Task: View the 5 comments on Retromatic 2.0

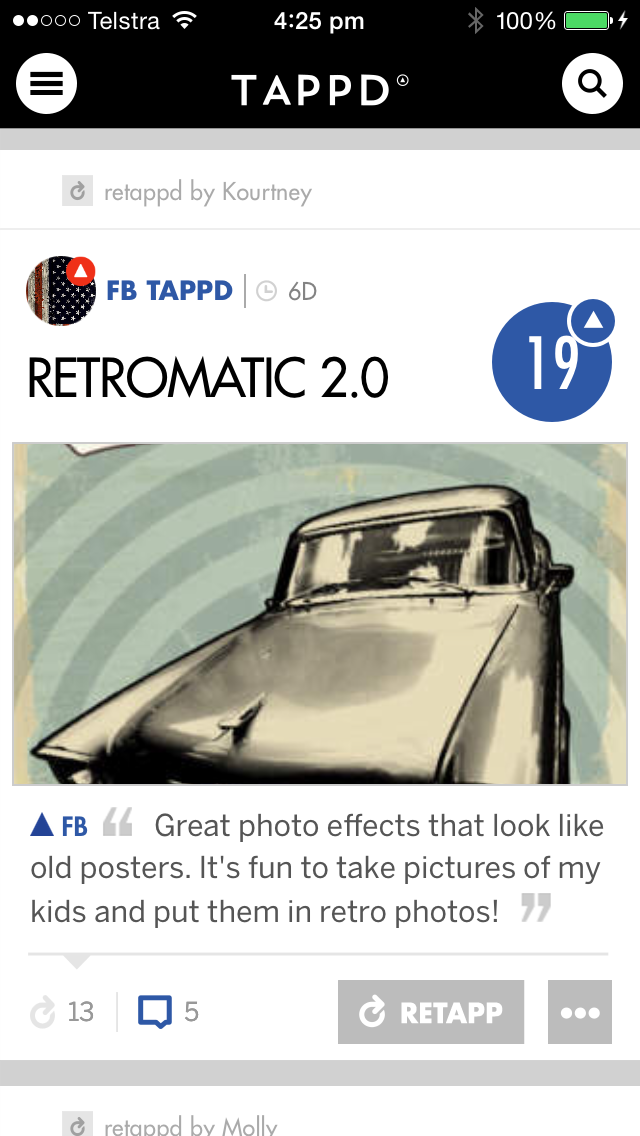Action: point(168,1012)
